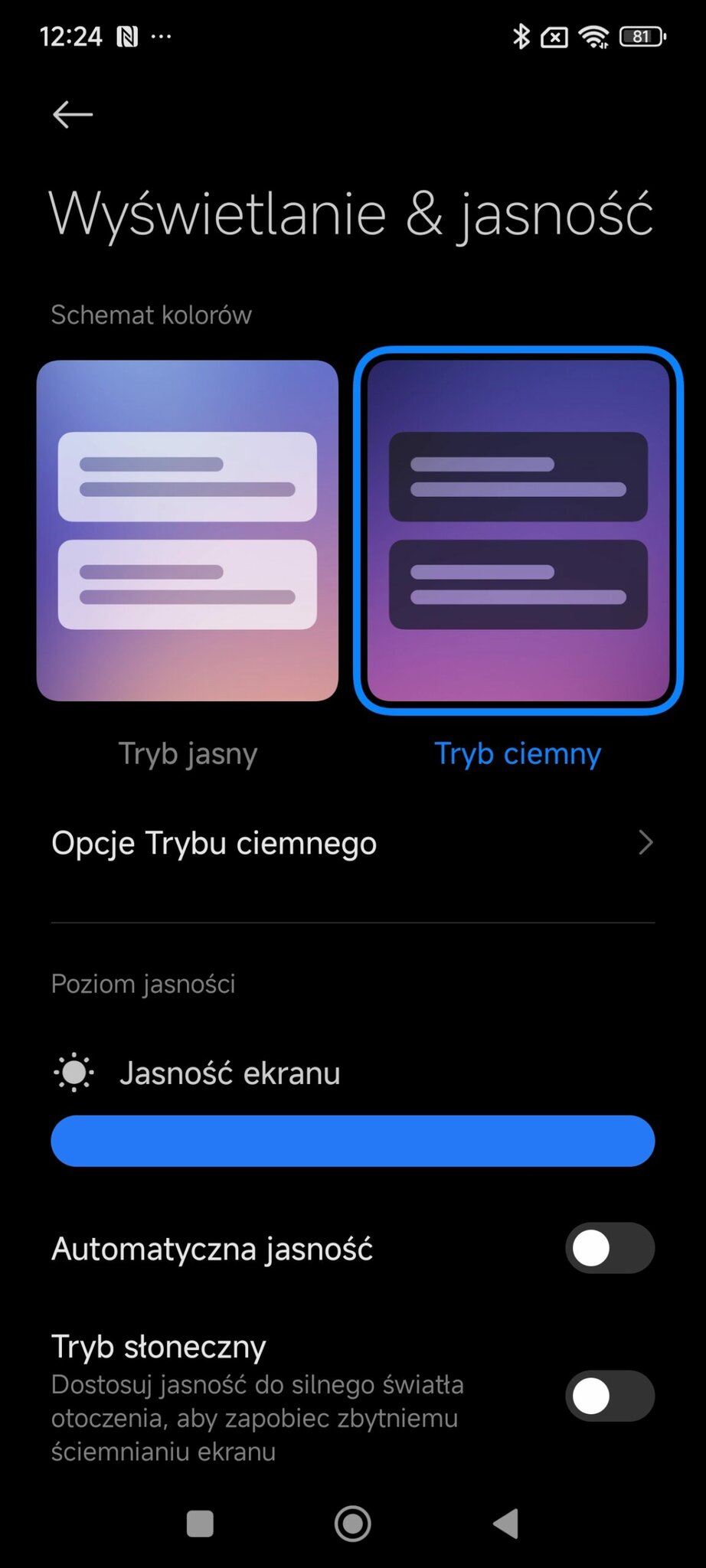Go back using the top arrow
Screen dimensions: 706x1568
[73, 115]
